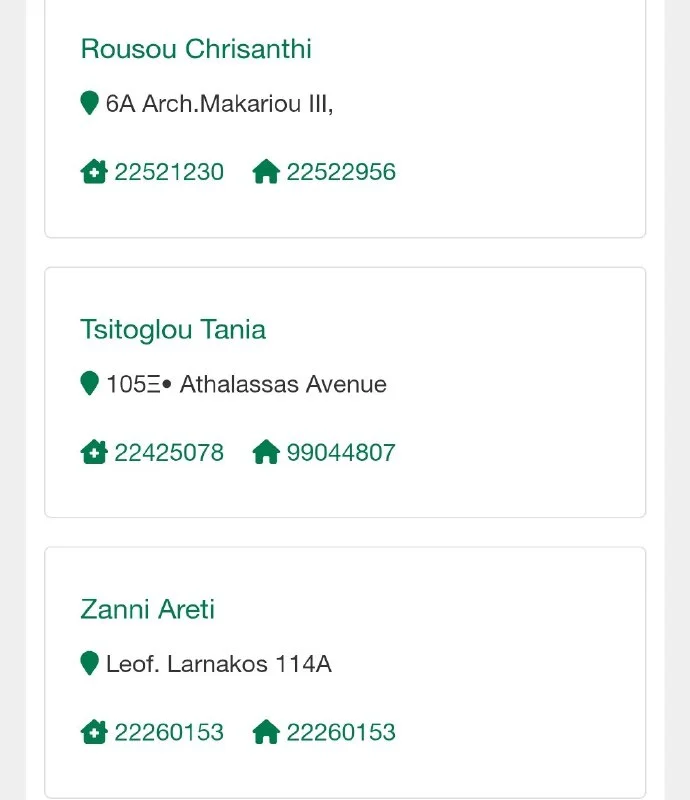690x800 pixels.
Task: Call pharmacy number 22425078
Action: pos(168,452)
